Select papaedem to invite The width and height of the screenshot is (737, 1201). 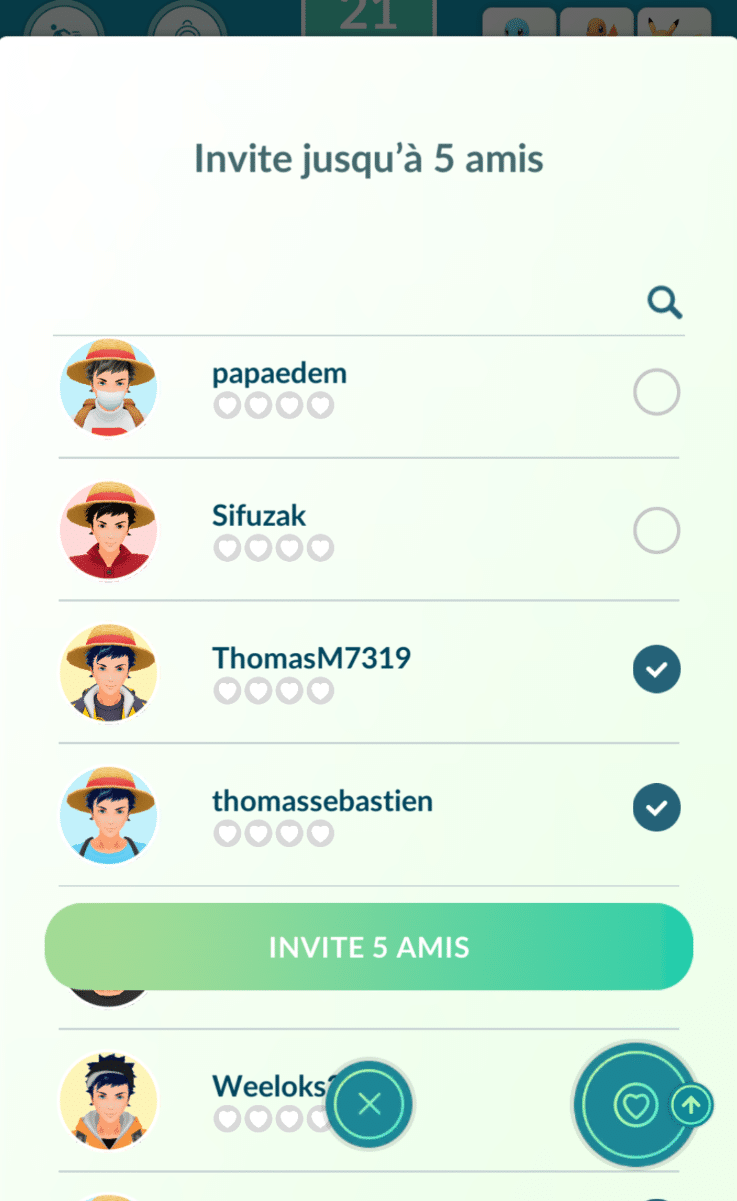click(x=656, y=391)
